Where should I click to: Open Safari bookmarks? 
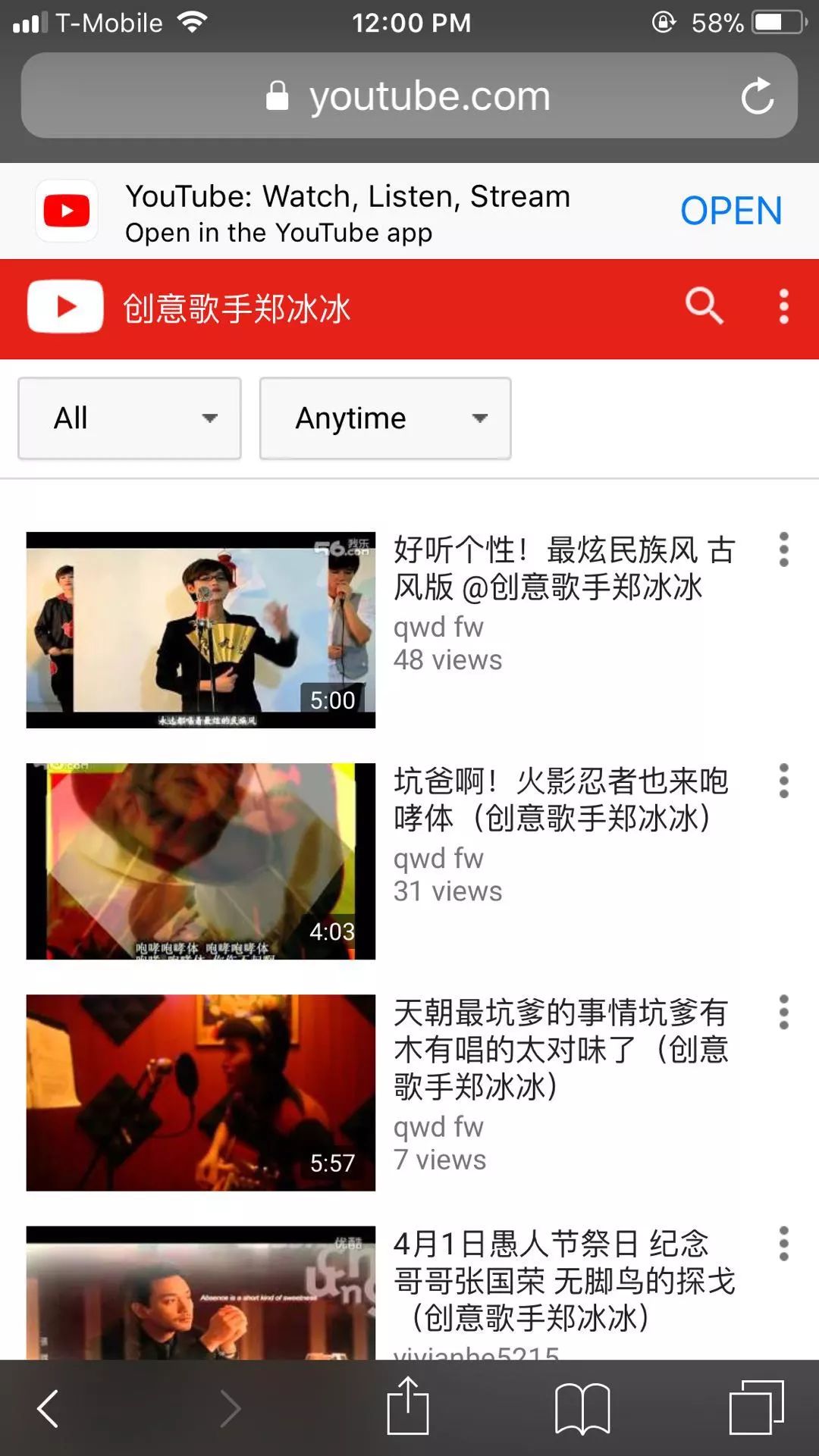[x=582, y=1409]
